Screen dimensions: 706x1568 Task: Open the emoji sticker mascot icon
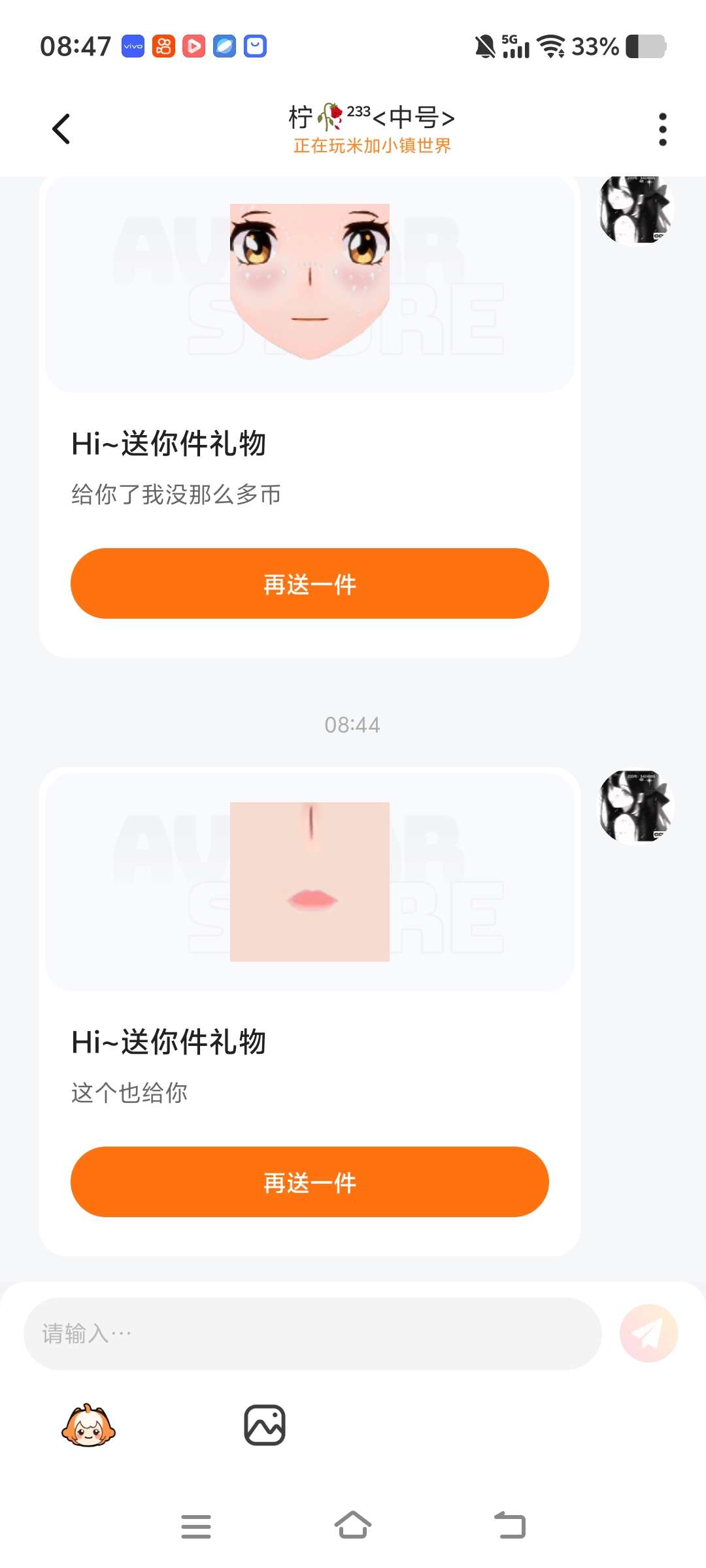(88, 1425)
